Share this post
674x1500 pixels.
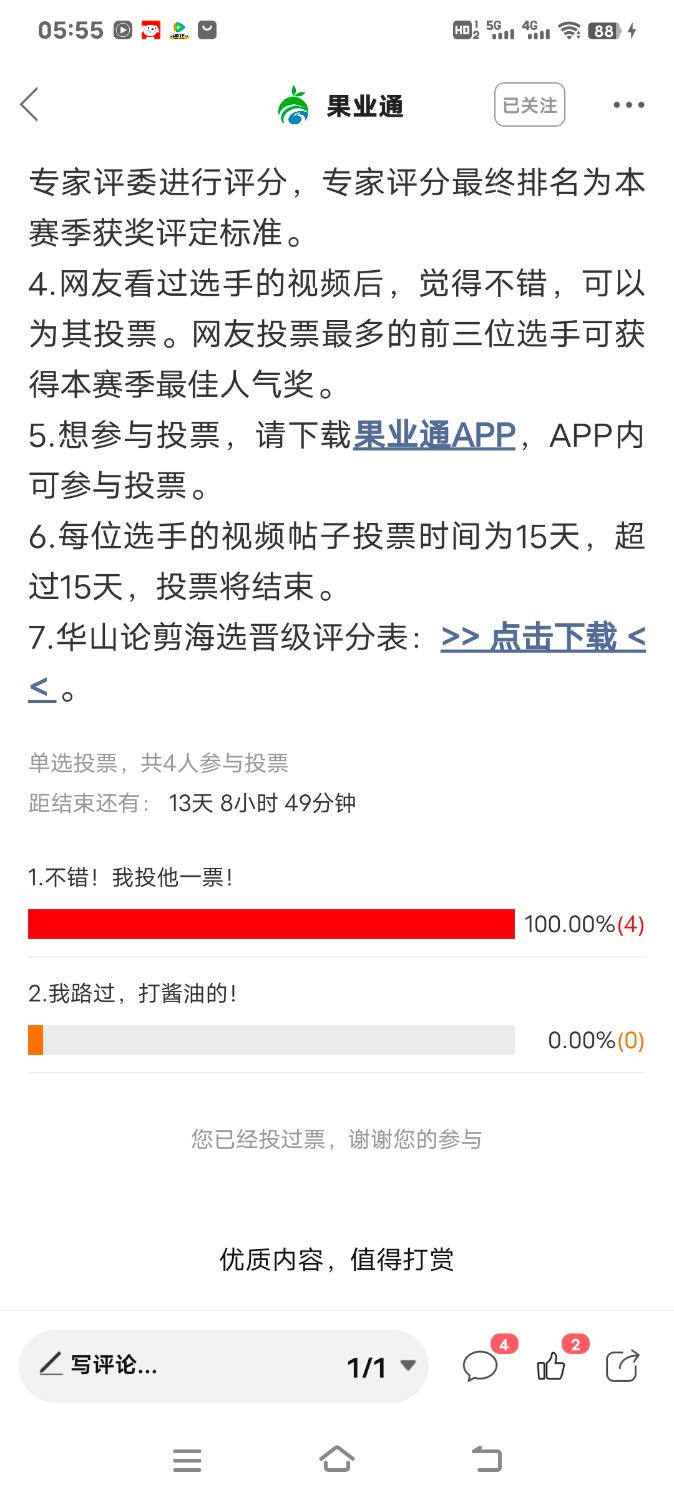point(623,1366)
